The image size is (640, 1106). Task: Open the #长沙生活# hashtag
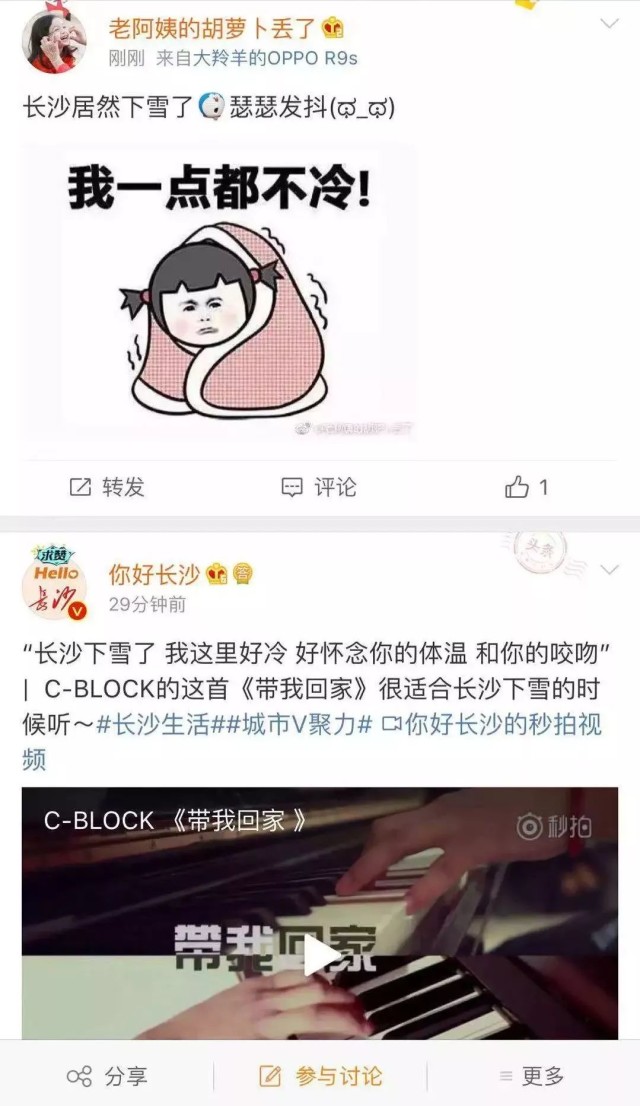pyautogui.click(x=153, y=725)
